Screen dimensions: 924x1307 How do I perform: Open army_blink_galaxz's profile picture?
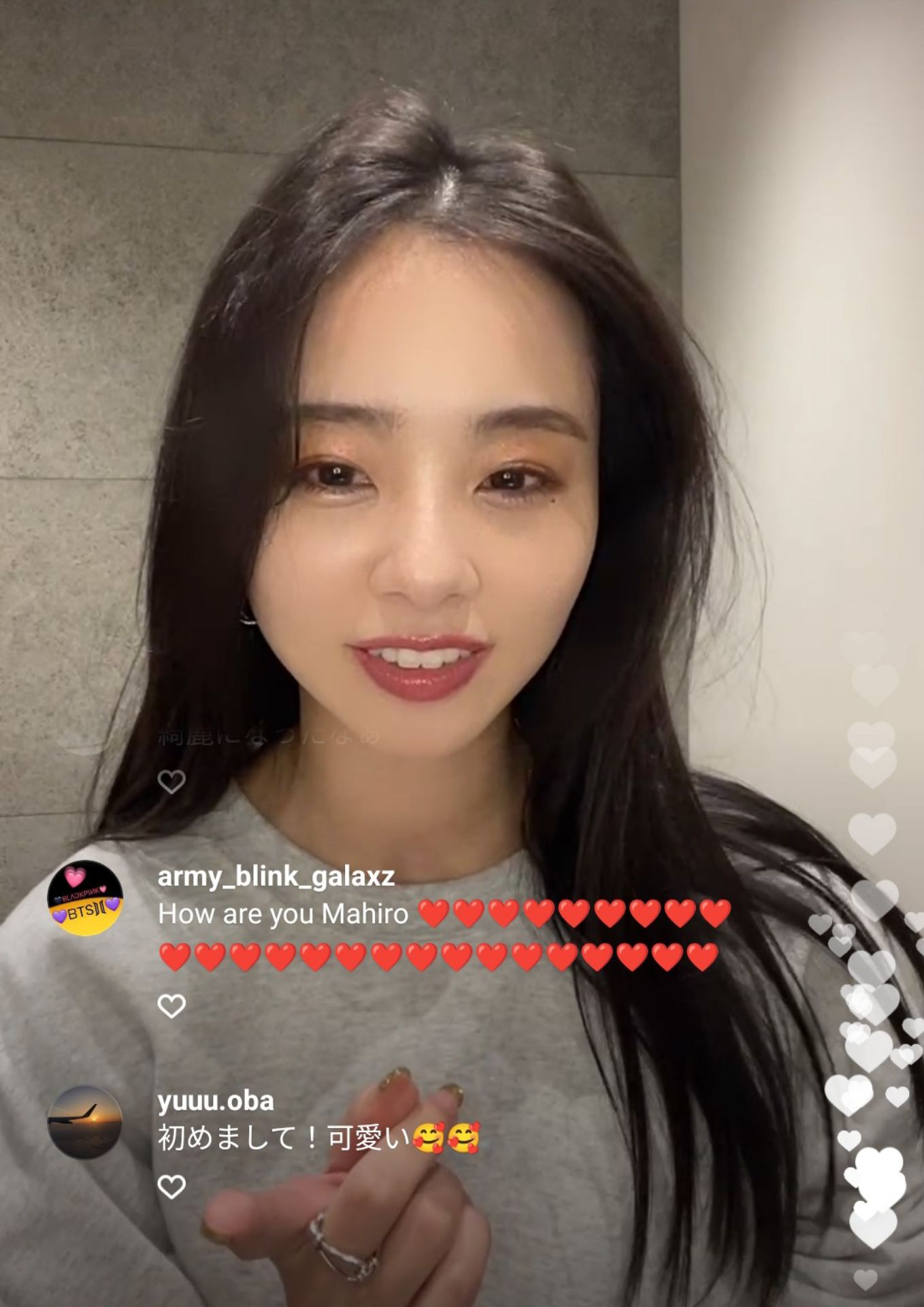pyautogui.click(x=85, y=897)
